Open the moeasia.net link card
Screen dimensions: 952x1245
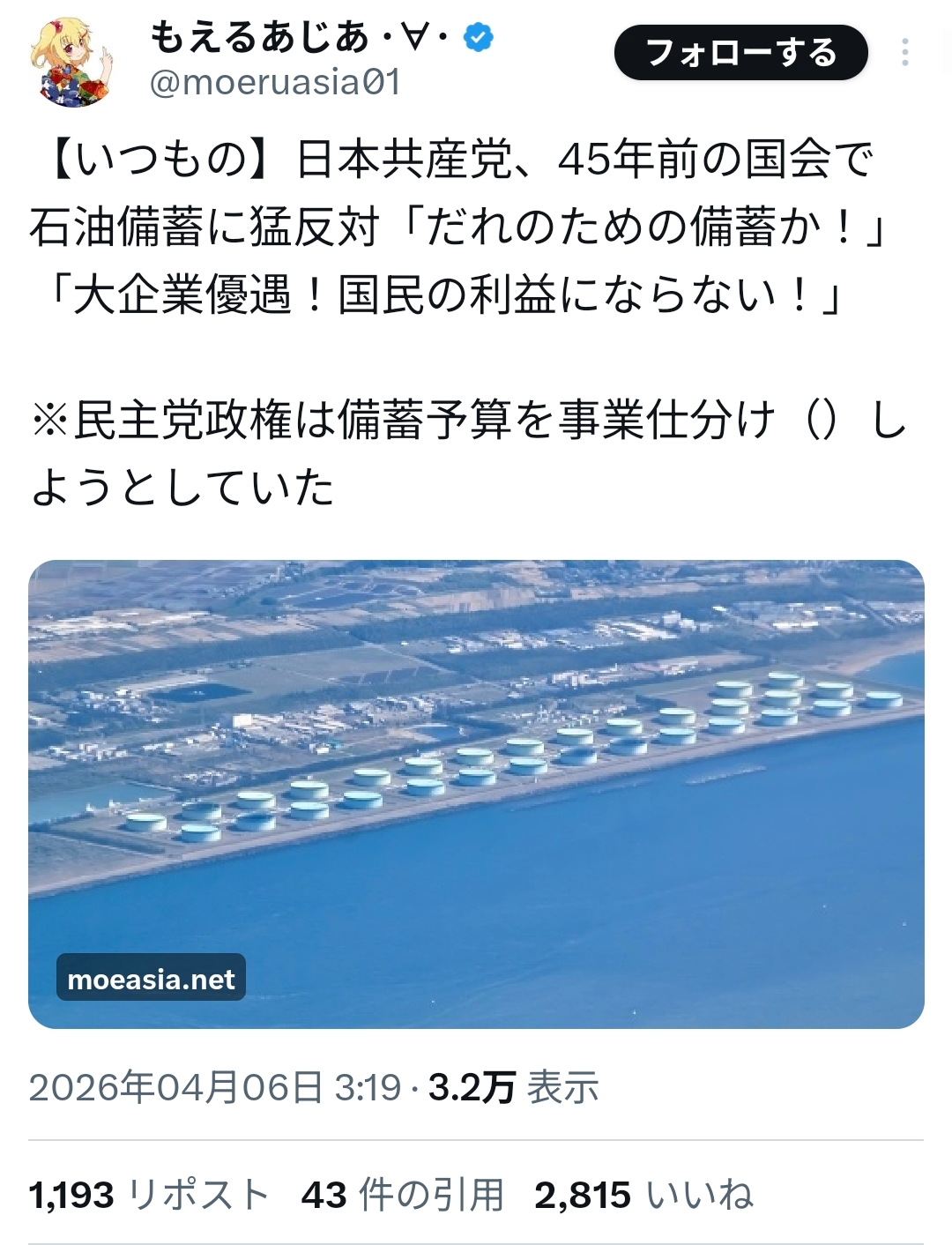click(476, 794)
